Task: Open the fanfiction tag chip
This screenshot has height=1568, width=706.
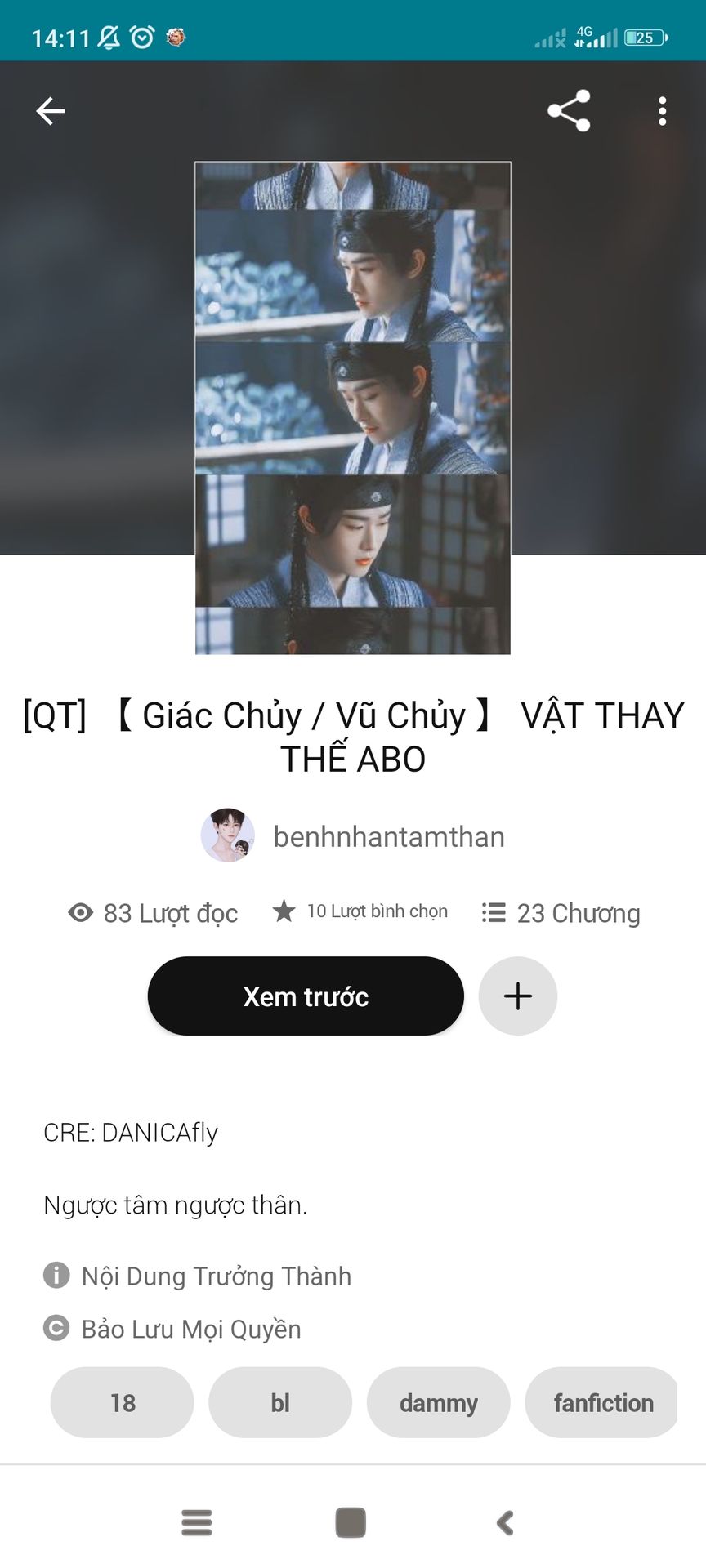Action: tap(603, 1403)
